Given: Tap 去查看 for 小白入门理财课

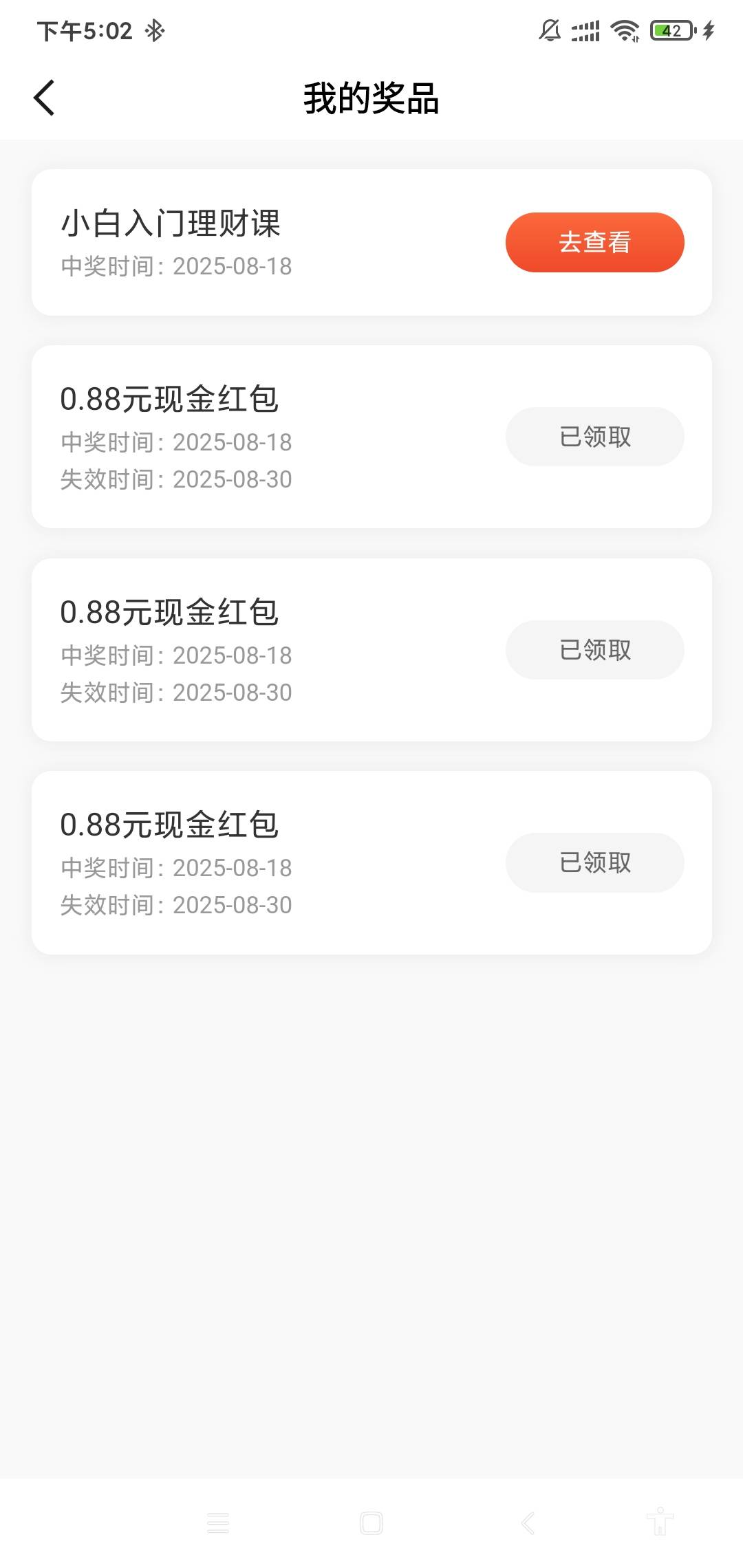Looking at the screenshot, I should point(594,242).
